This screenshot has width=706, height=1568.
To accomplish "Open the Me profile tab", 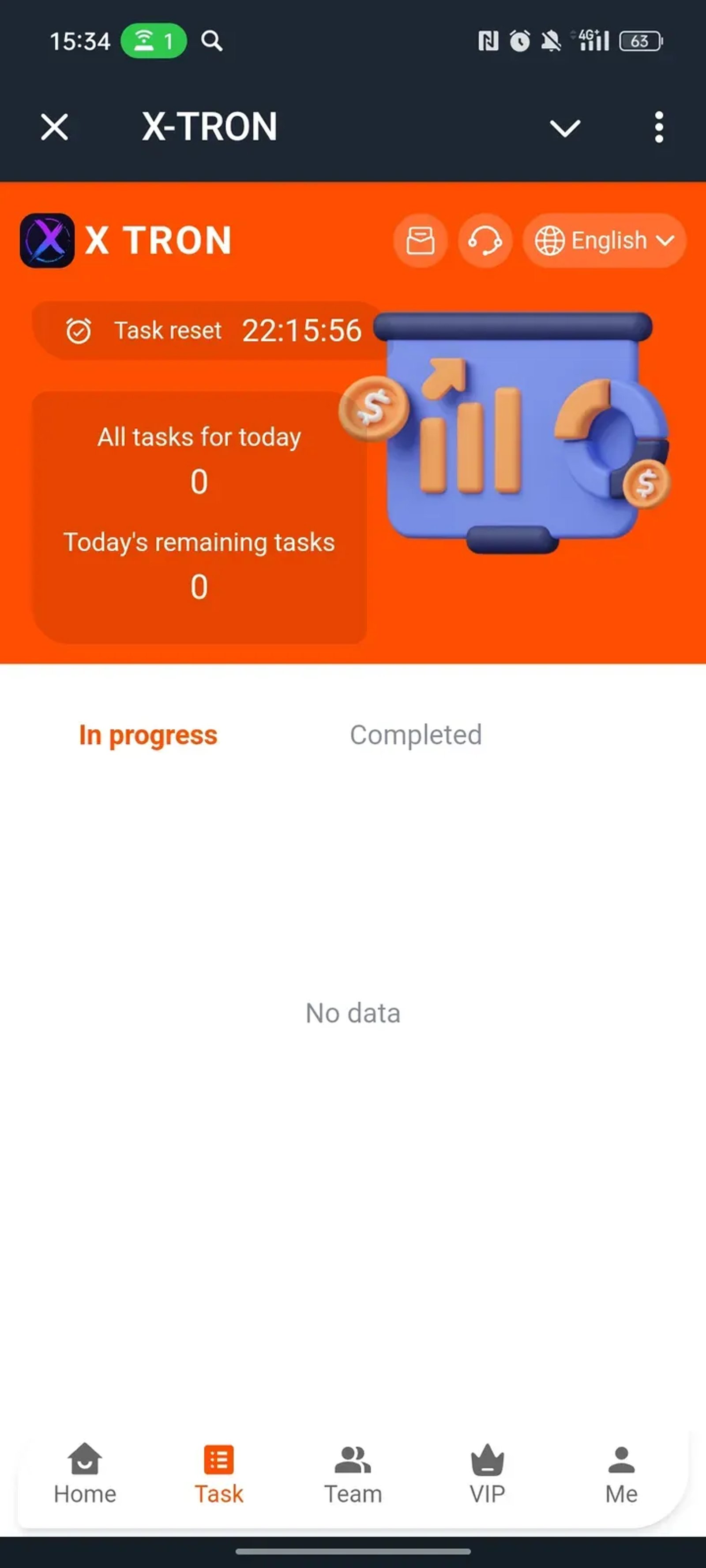I will [621, 1473].
